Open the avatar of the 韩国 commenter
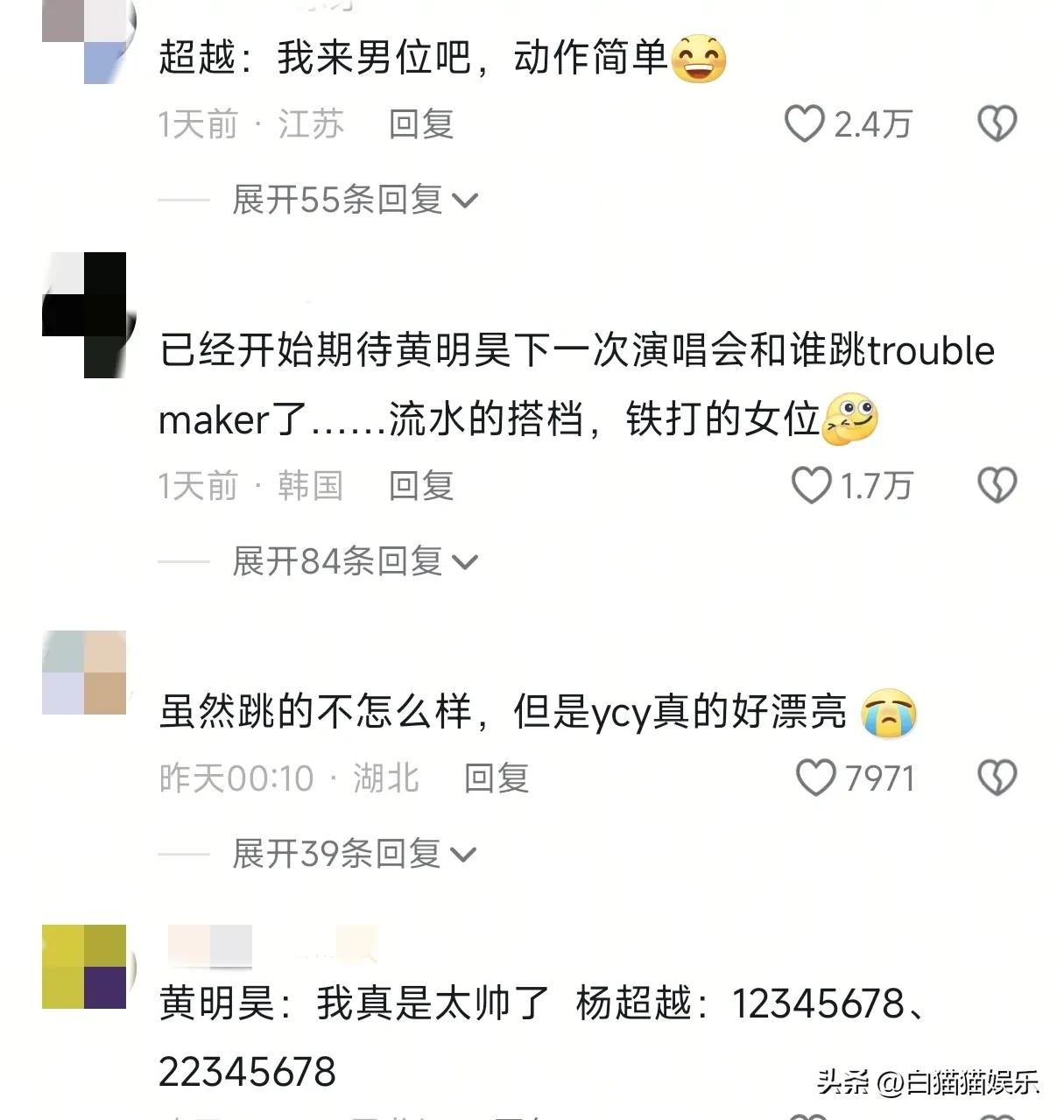 click(85, 315)
